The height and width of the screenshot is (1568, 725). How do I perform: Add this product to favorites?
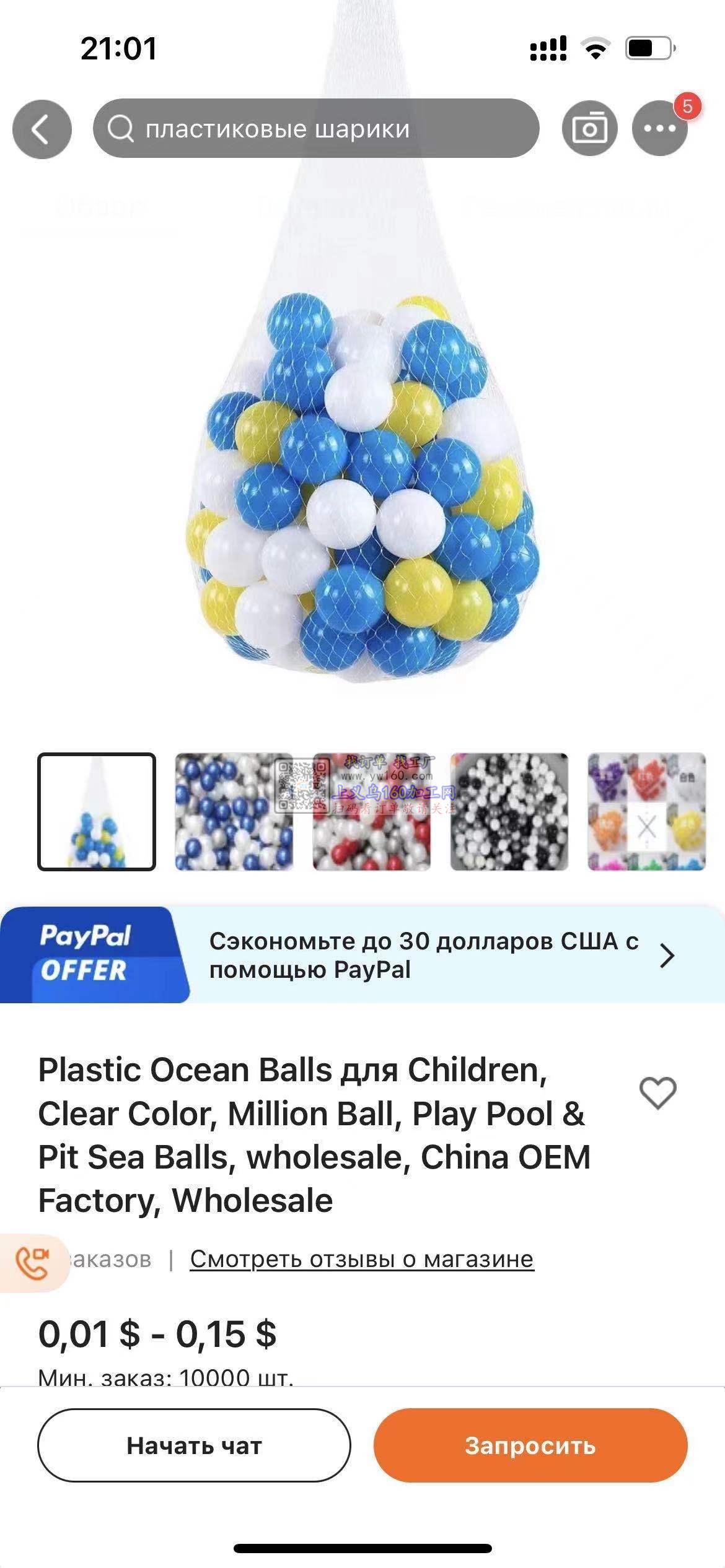click(657, 1092)
